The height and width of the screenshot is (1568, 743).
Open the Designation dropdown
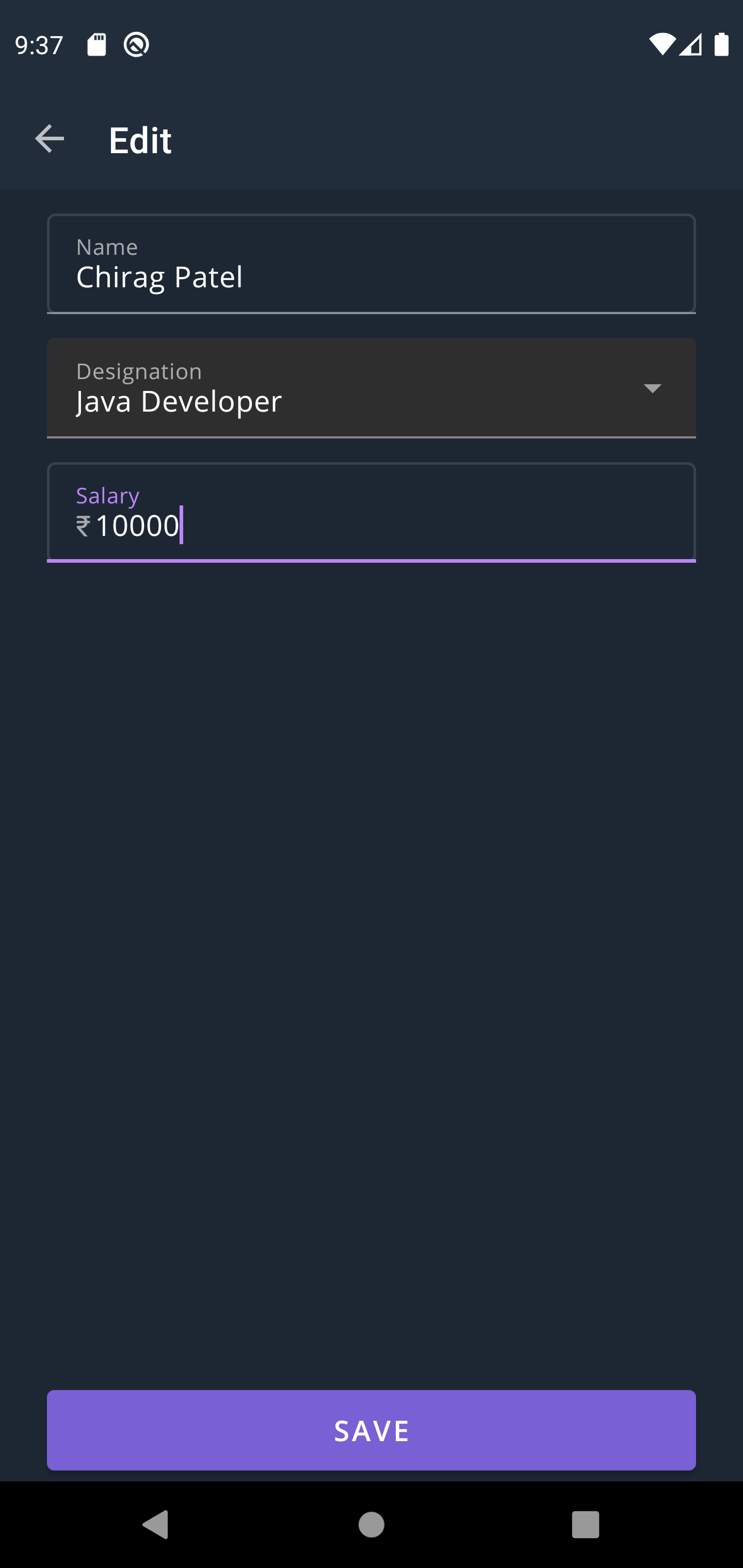click(372, 387)
